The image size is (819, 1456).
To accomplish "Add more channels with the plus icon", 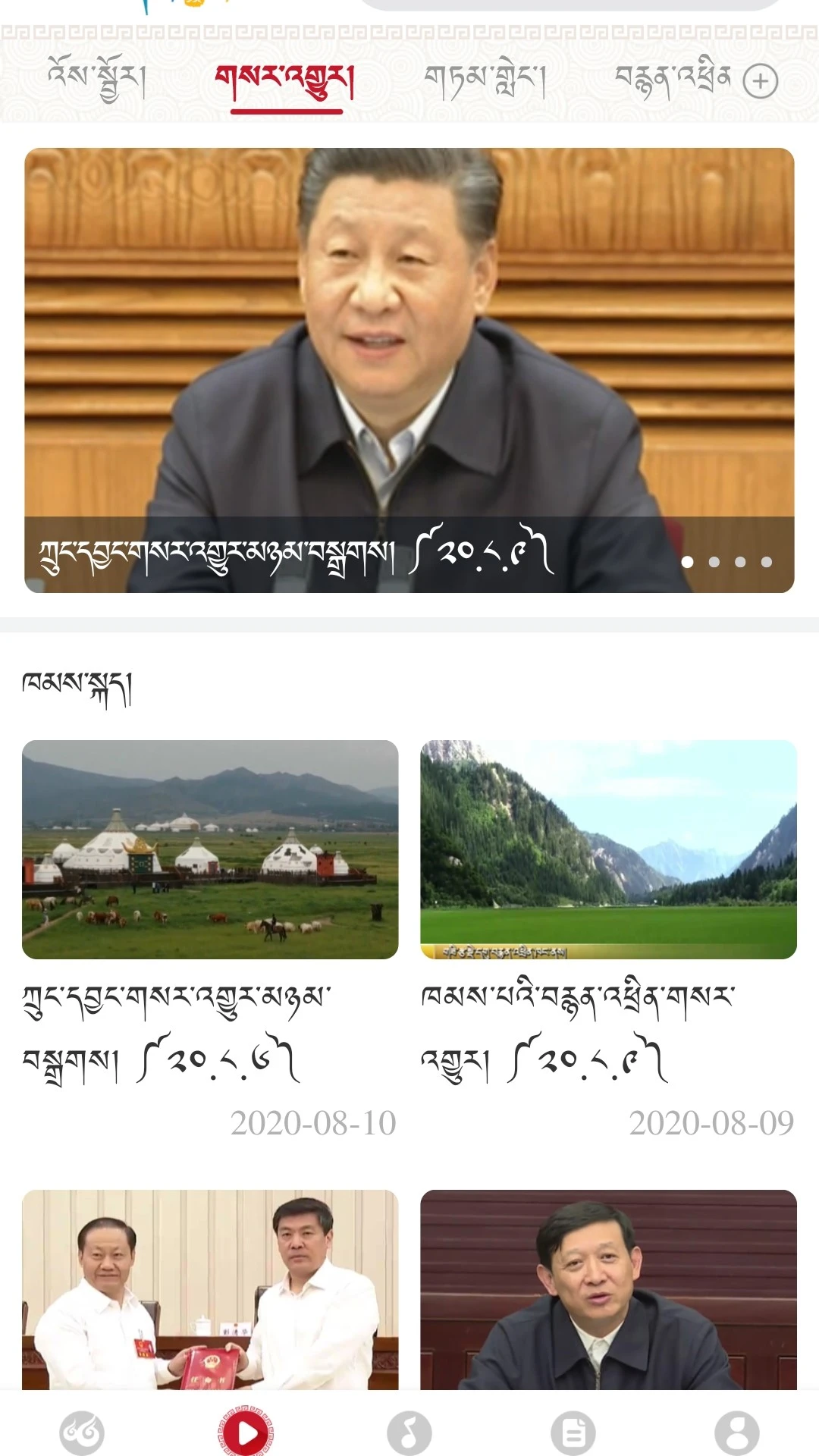I will pyautogui.click(x=761, y=81).
